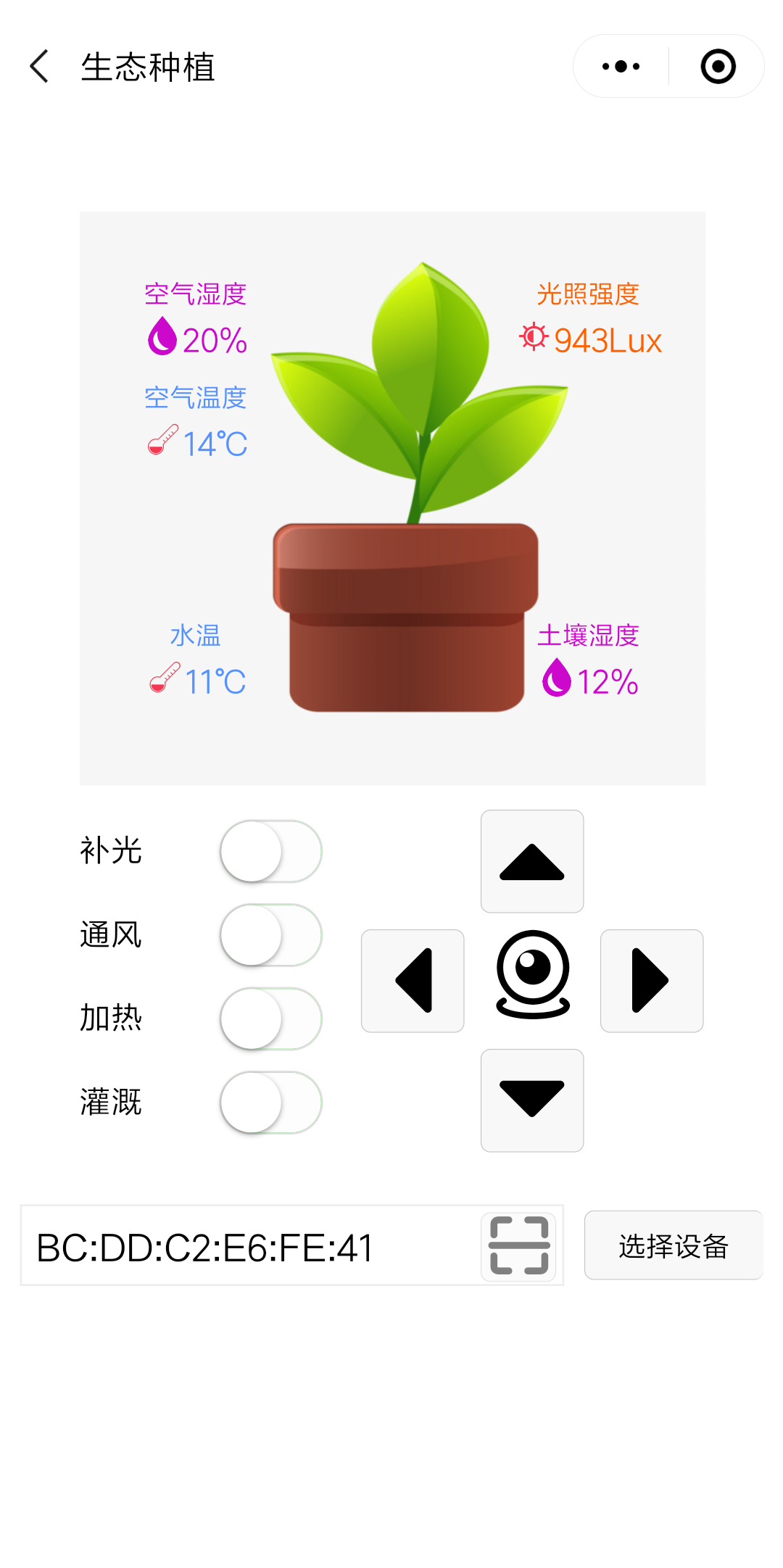
Task: Open the camera view icon
Action: coord(533,974)
